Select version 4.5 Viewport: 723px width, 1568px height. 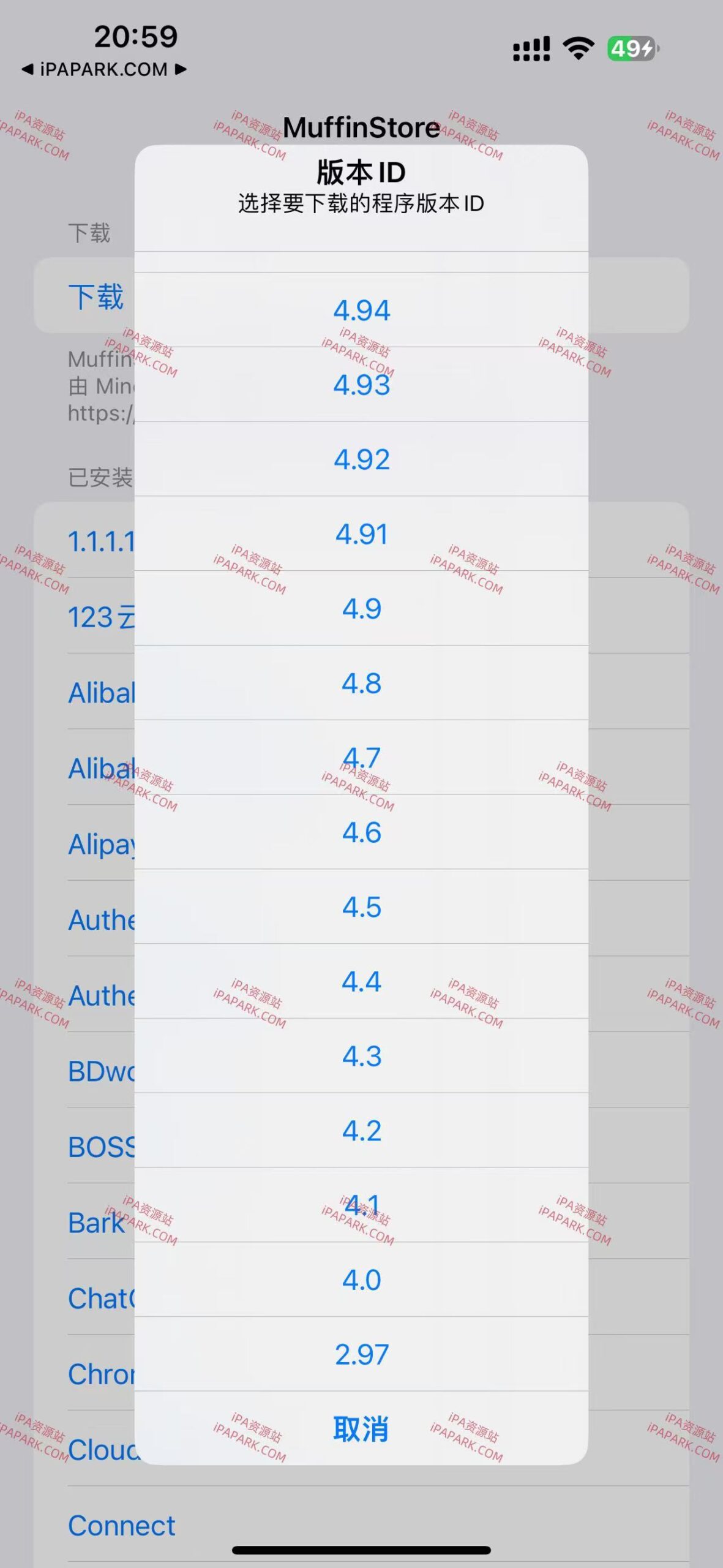362,908
